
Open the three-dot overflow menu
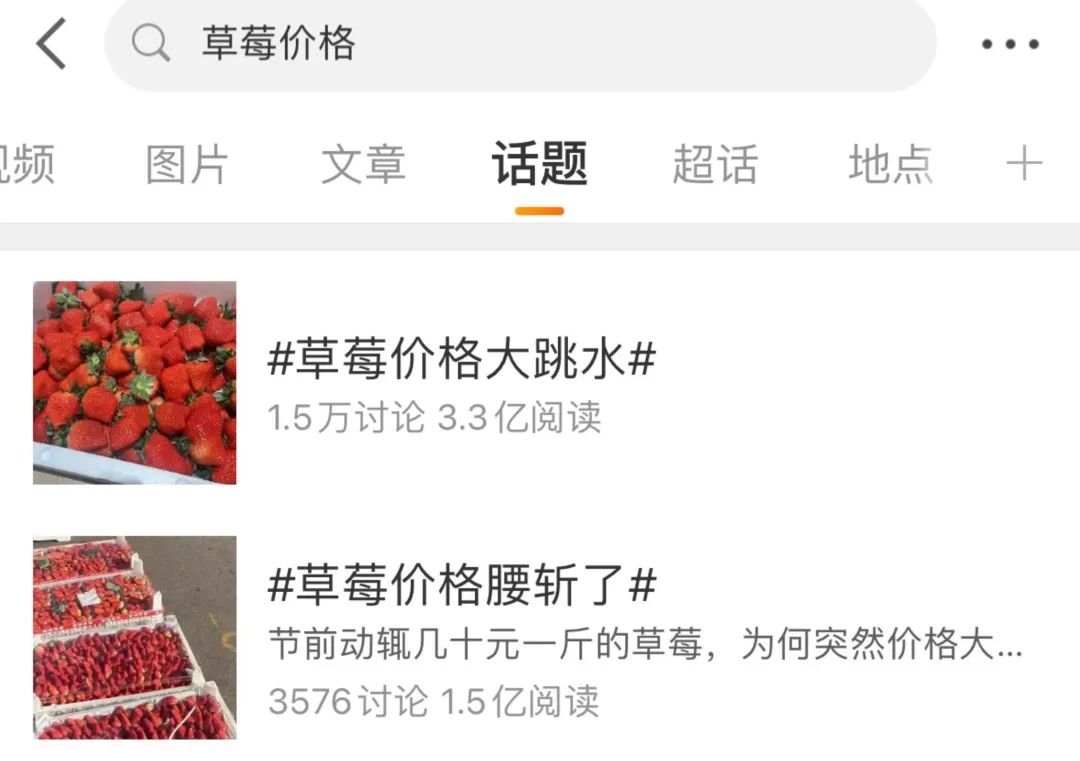(x=1009, y=44)
